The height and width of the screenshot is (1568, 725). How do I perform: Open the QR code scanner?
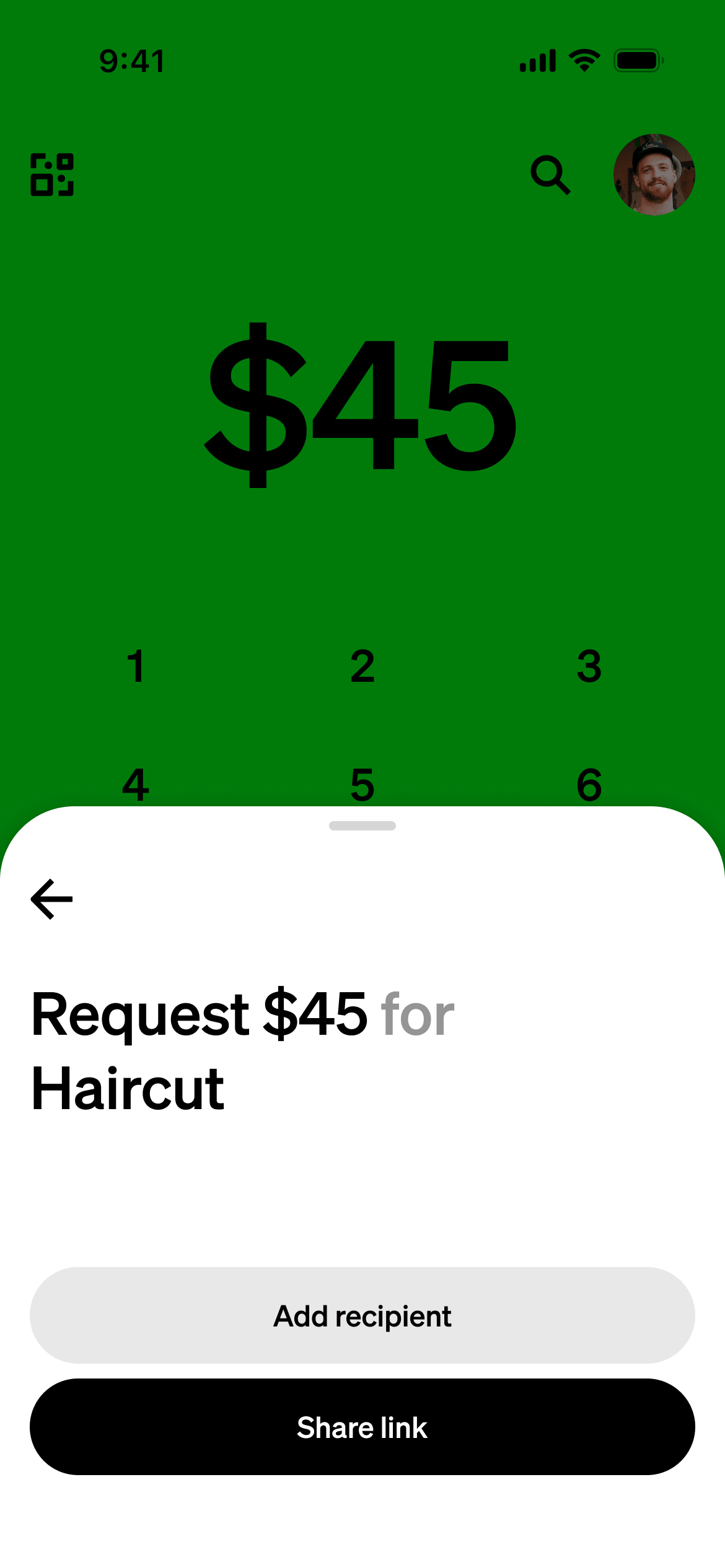coord(52,175)
